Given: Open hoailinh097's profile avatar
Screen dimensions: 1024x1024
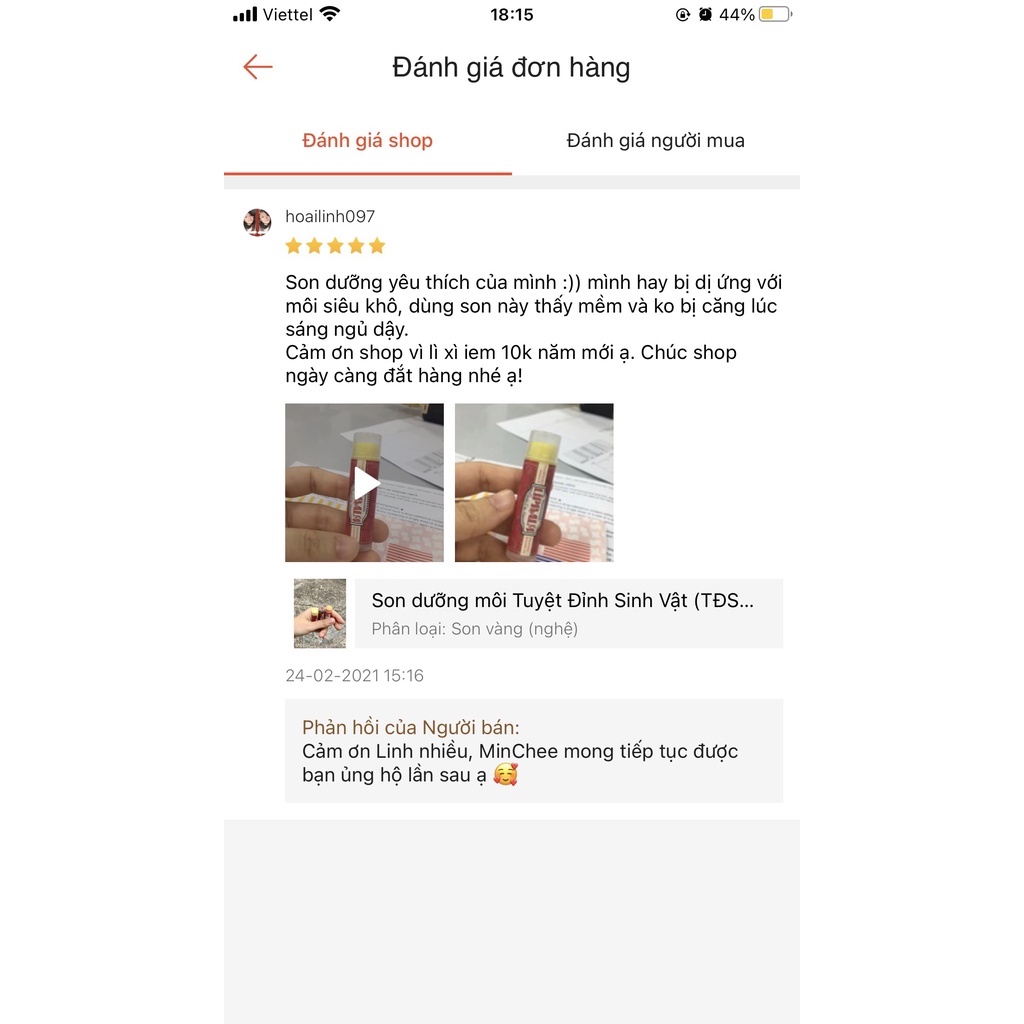Looking at the screenshot, I should point(257,222).
